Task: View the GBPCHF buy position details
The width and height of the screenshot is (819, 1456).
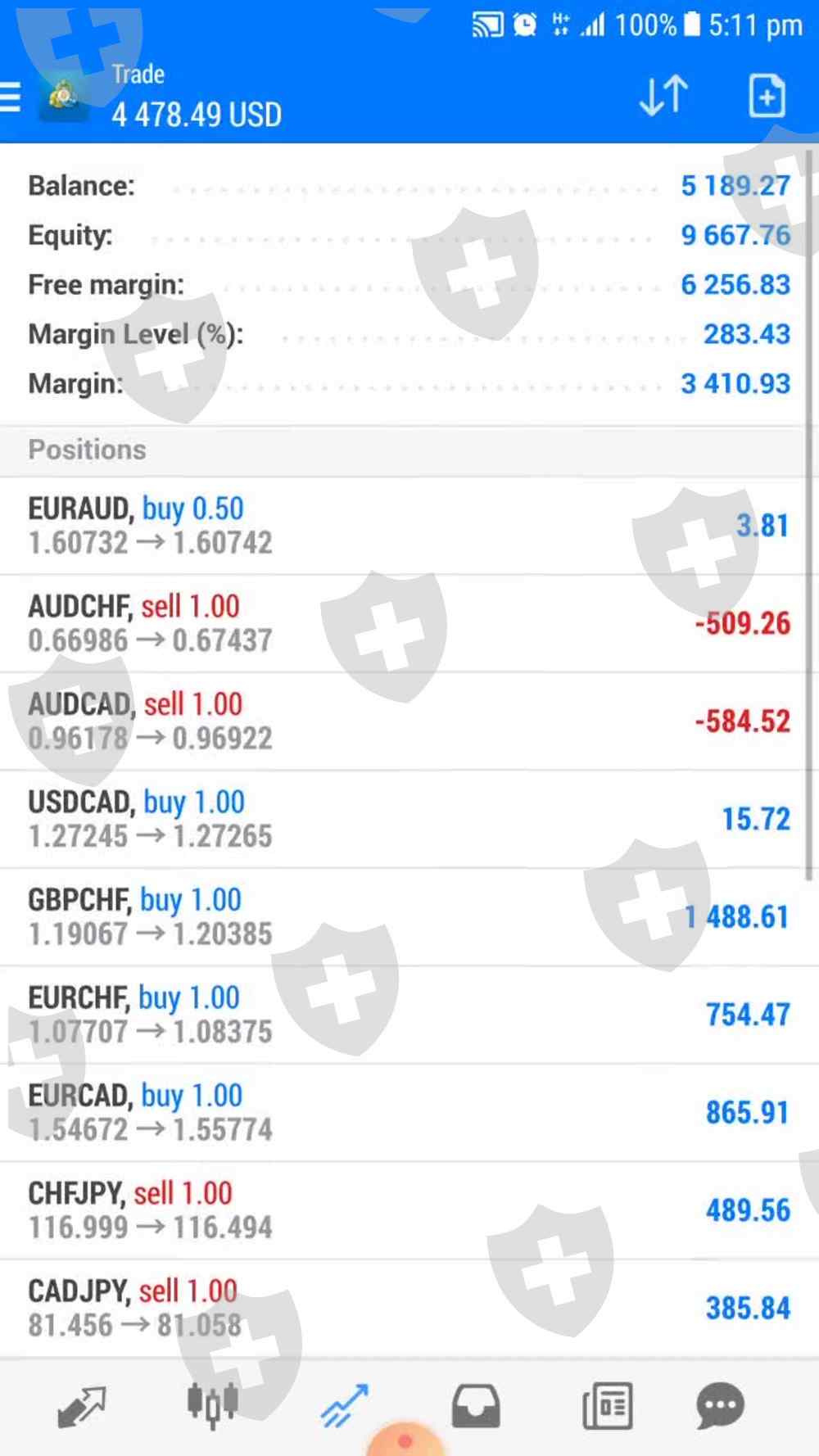Action: pos(401,917)
